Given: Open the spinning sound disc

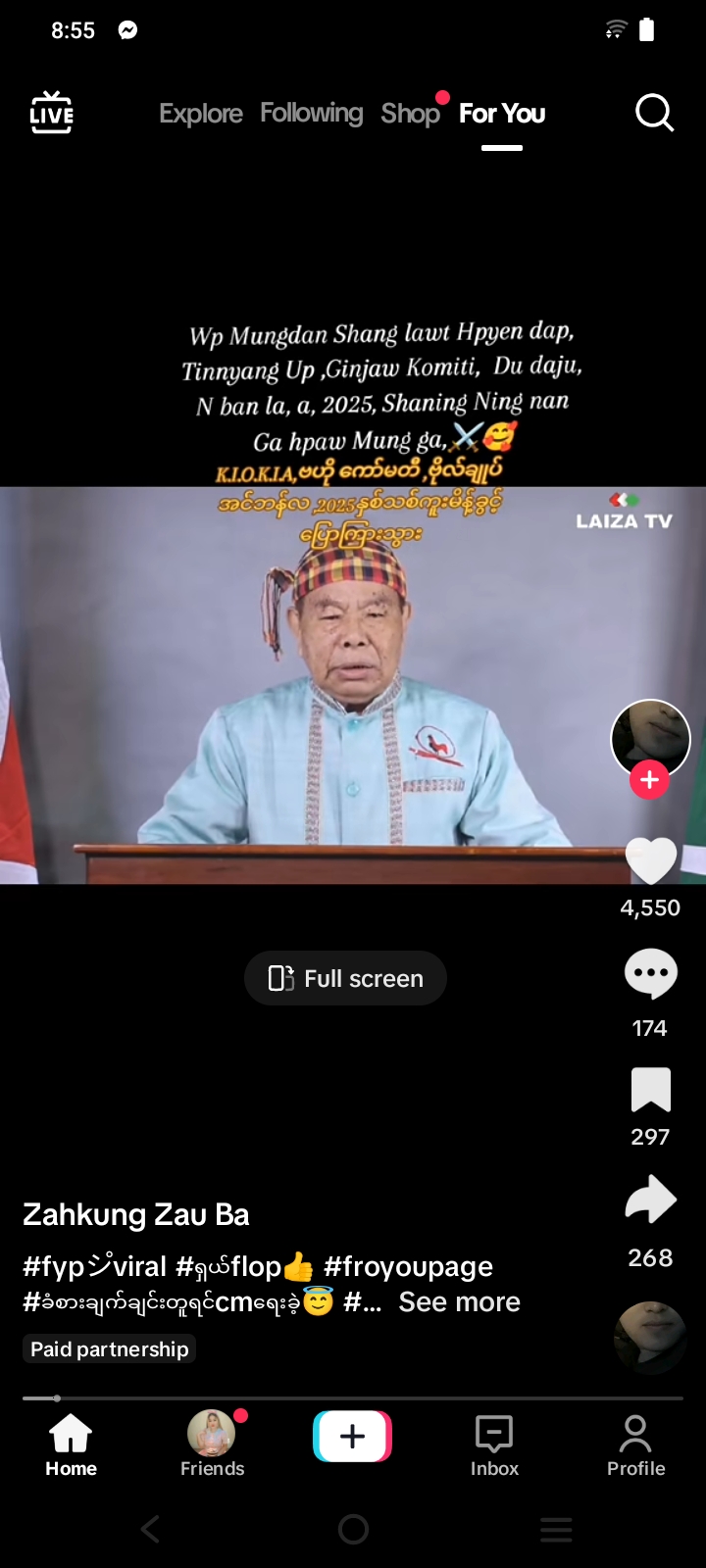Looking at the screenshot, I should point(649,1337).
